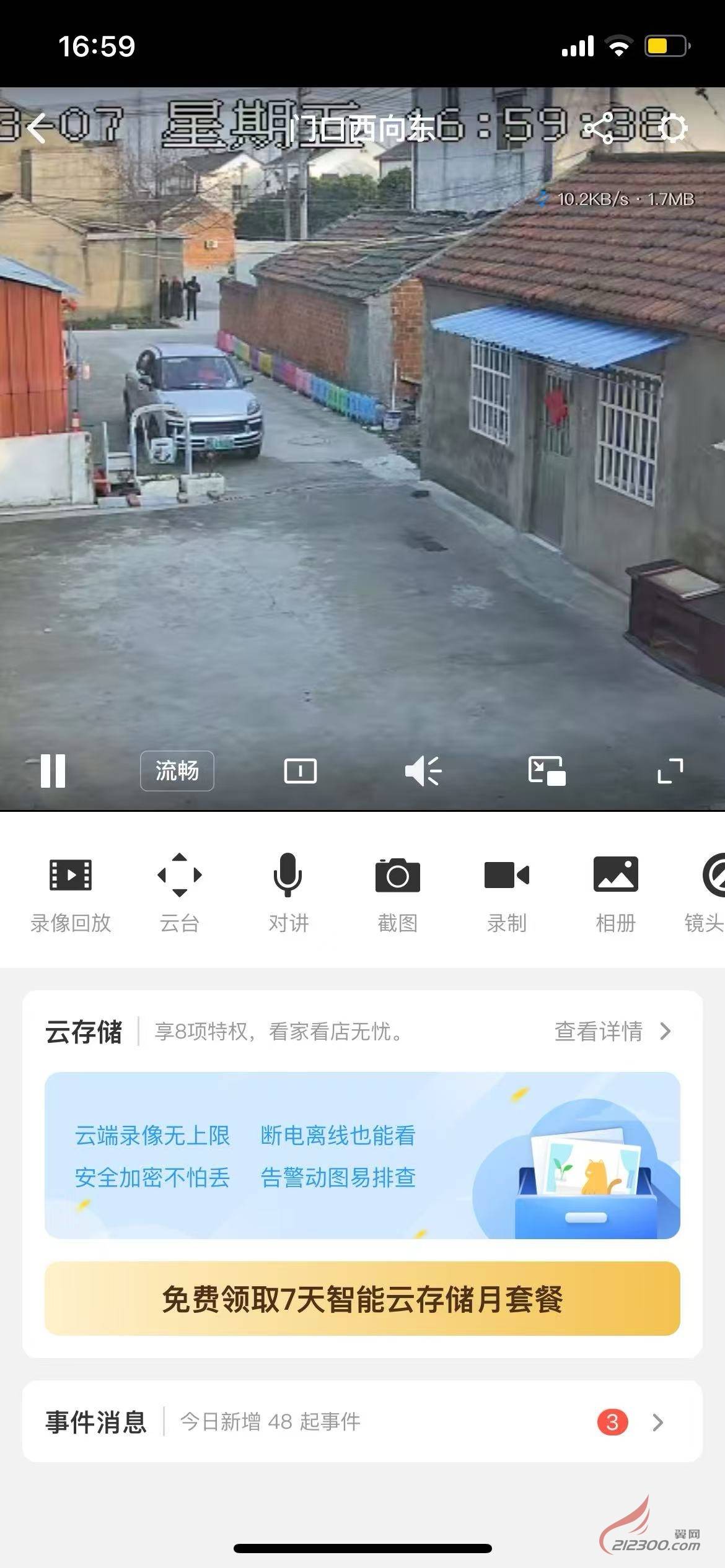The height and width of the screenshot is (1568, 725).
Task: Open 云台 pan-tilt controls
Action: (179, 892)
